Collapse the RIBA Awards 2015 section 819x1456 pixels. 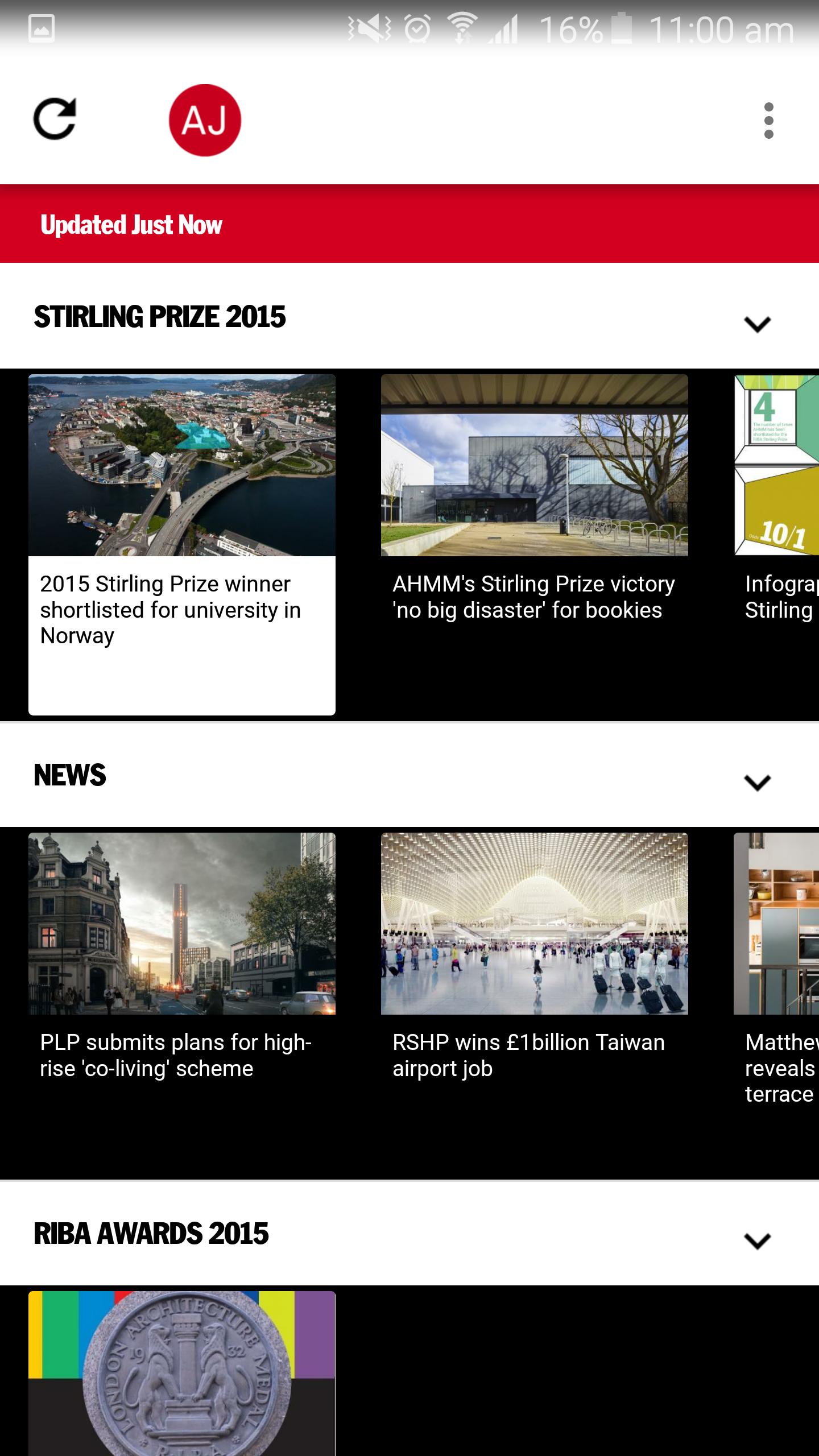click(x=757, y=1240)
